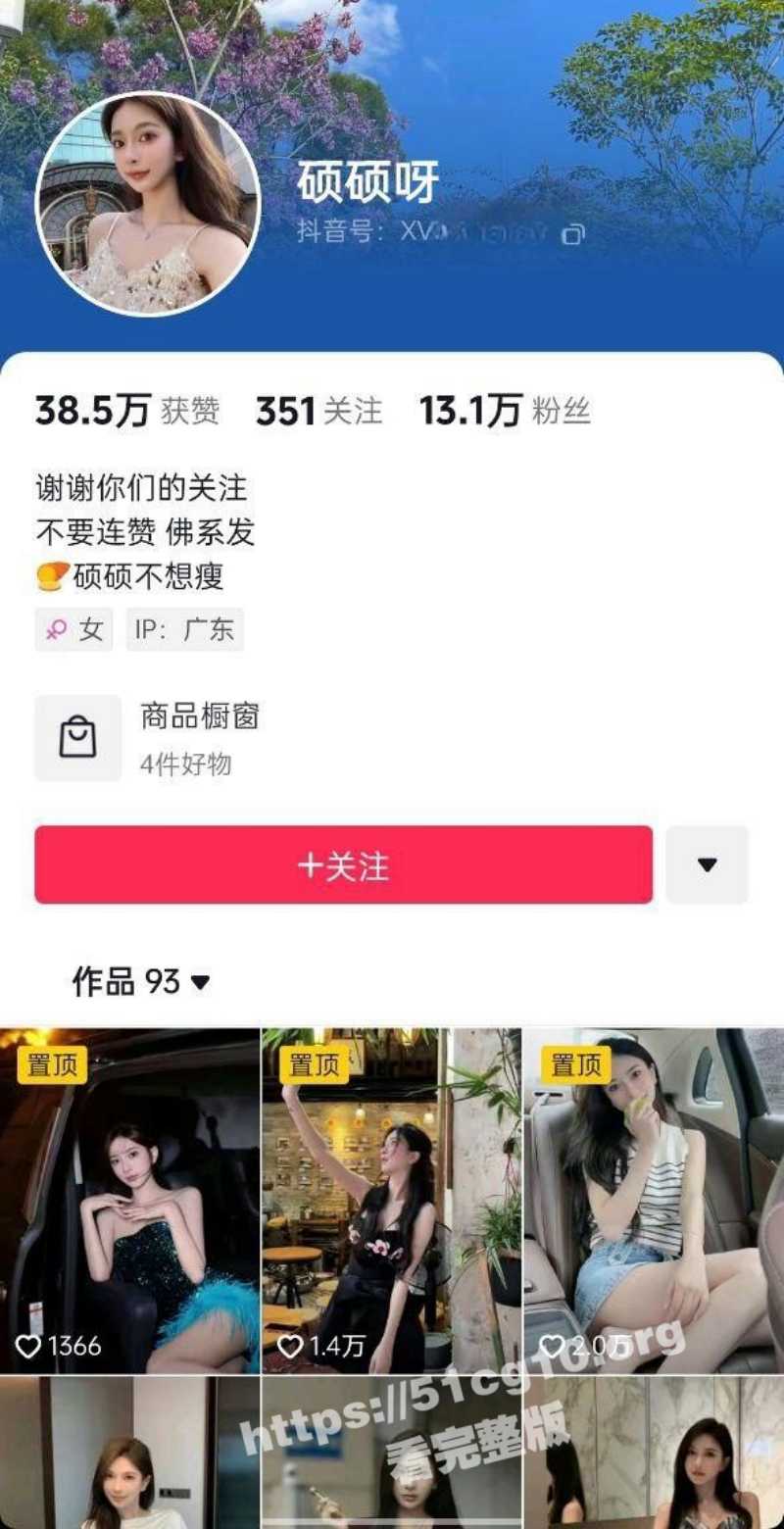Expand the dropdown arrow beside +关注
The width and height of the screenshot is (784, 1529).
tap(707, 864)
